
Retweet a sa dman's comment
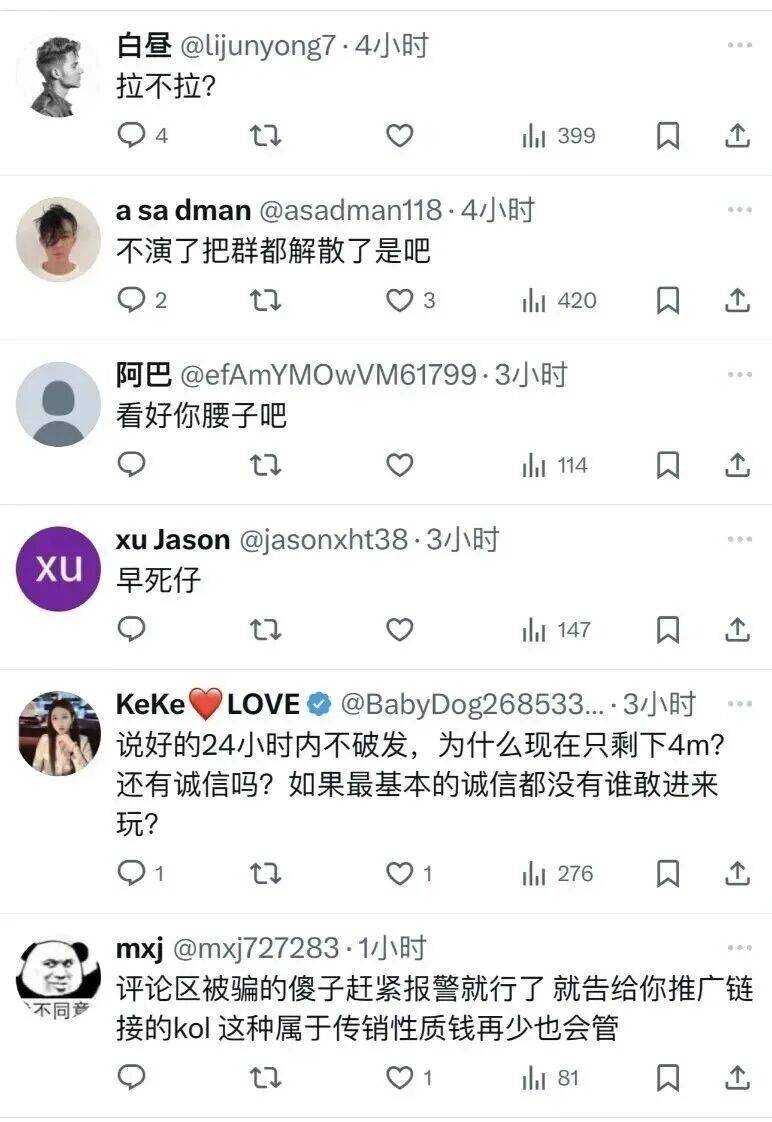pos(265,300)
